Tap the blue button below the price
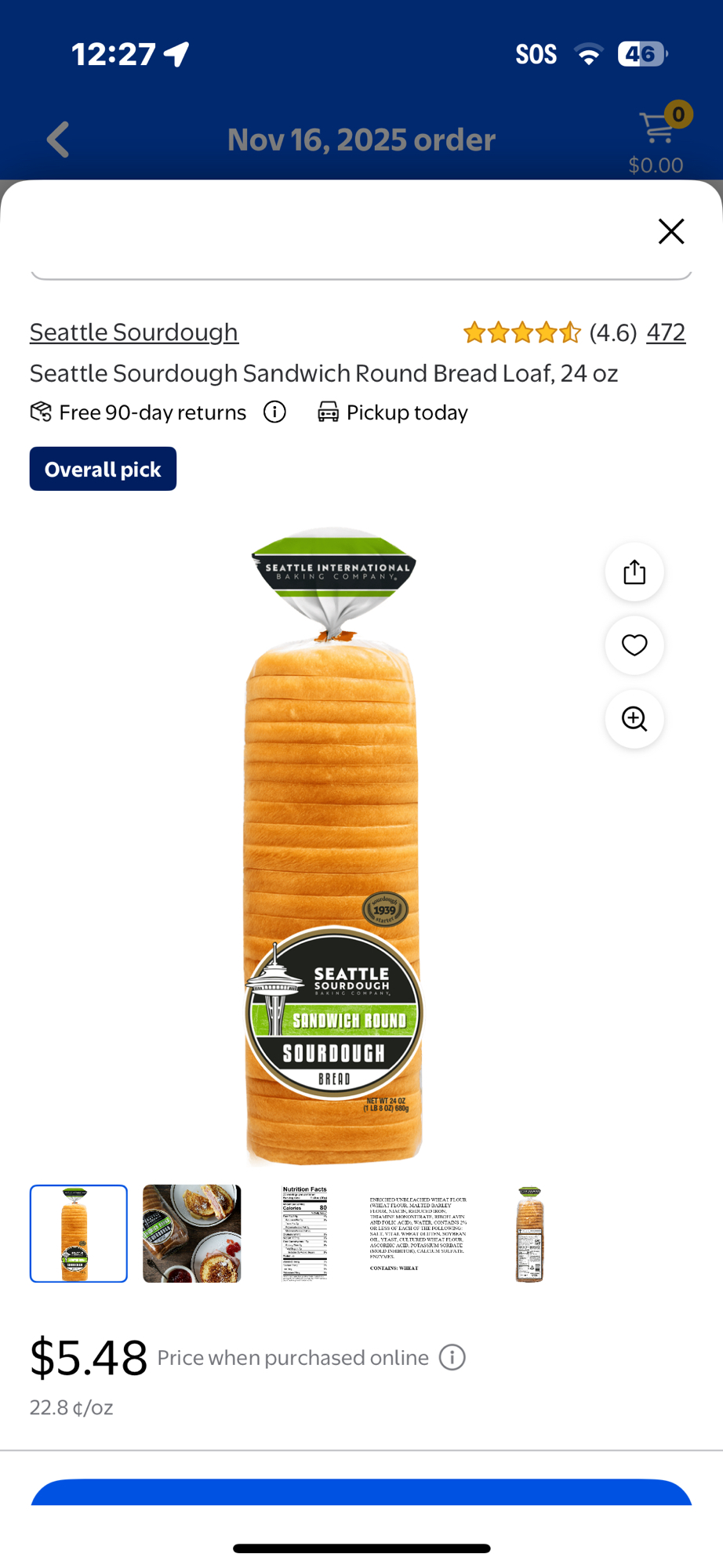Viewport: 723px width, 1568px height. click(x=361, y=1493)
